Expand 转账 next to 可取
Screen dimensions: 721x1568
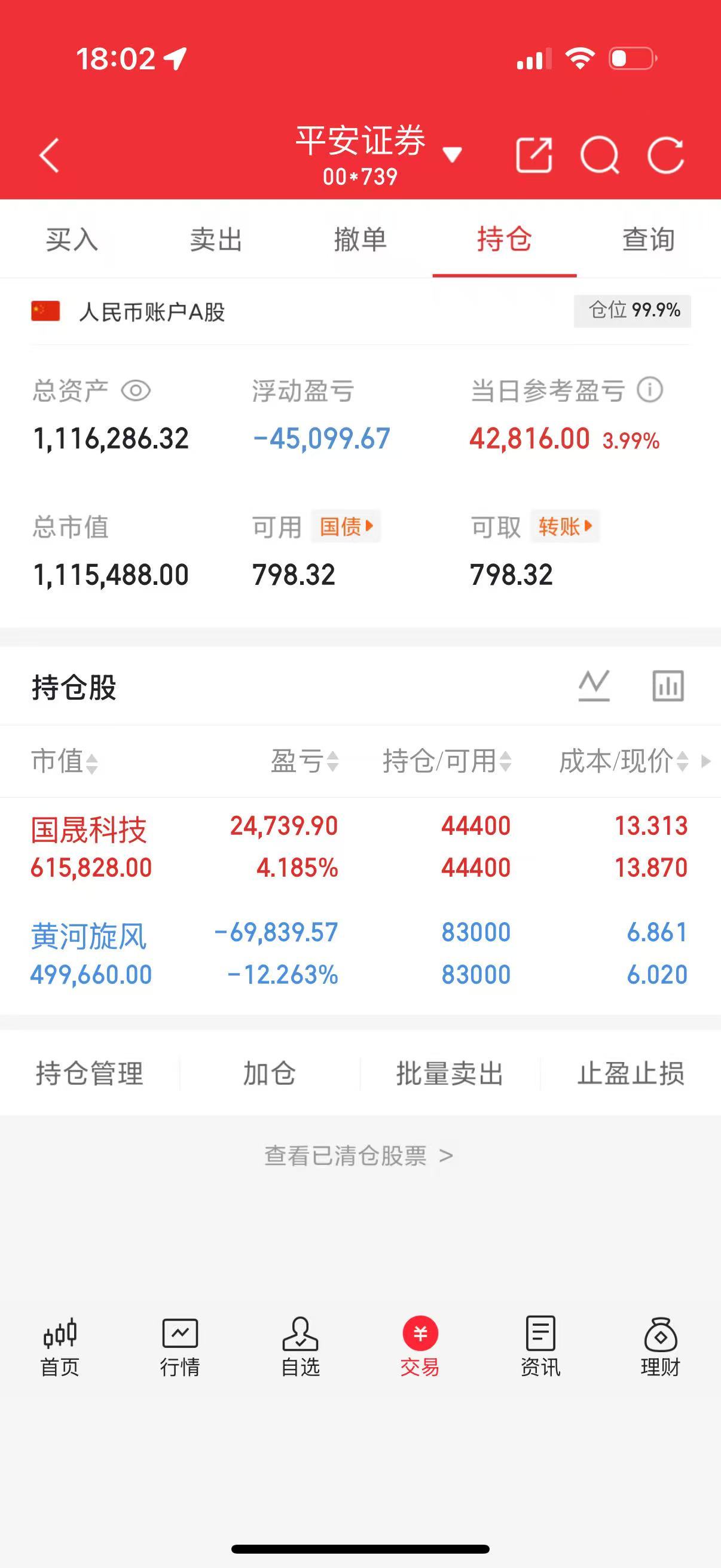pos(563,527)
